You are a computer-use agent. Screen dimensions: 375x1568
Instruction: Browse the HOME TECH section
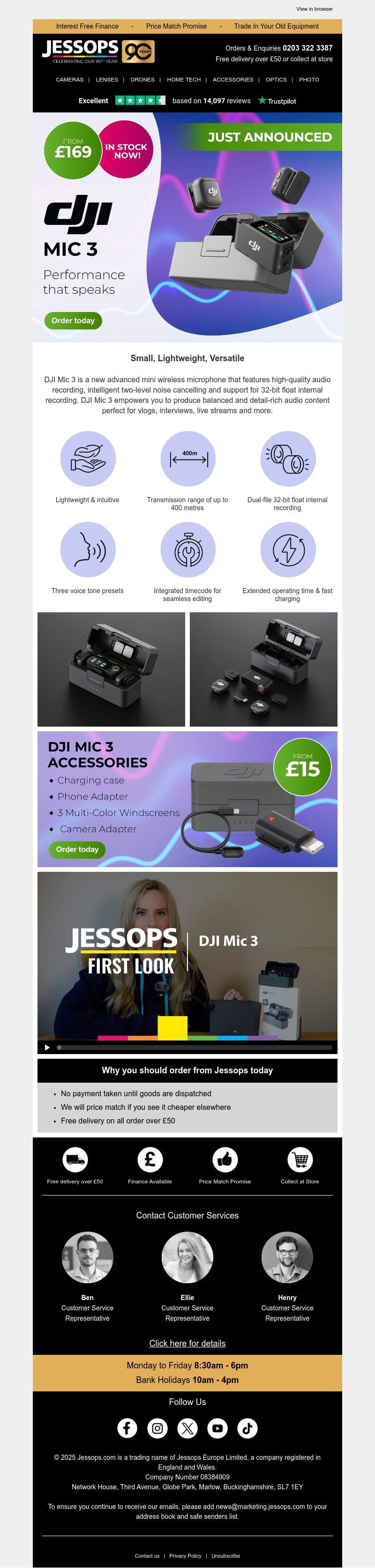tap(184, 80)
